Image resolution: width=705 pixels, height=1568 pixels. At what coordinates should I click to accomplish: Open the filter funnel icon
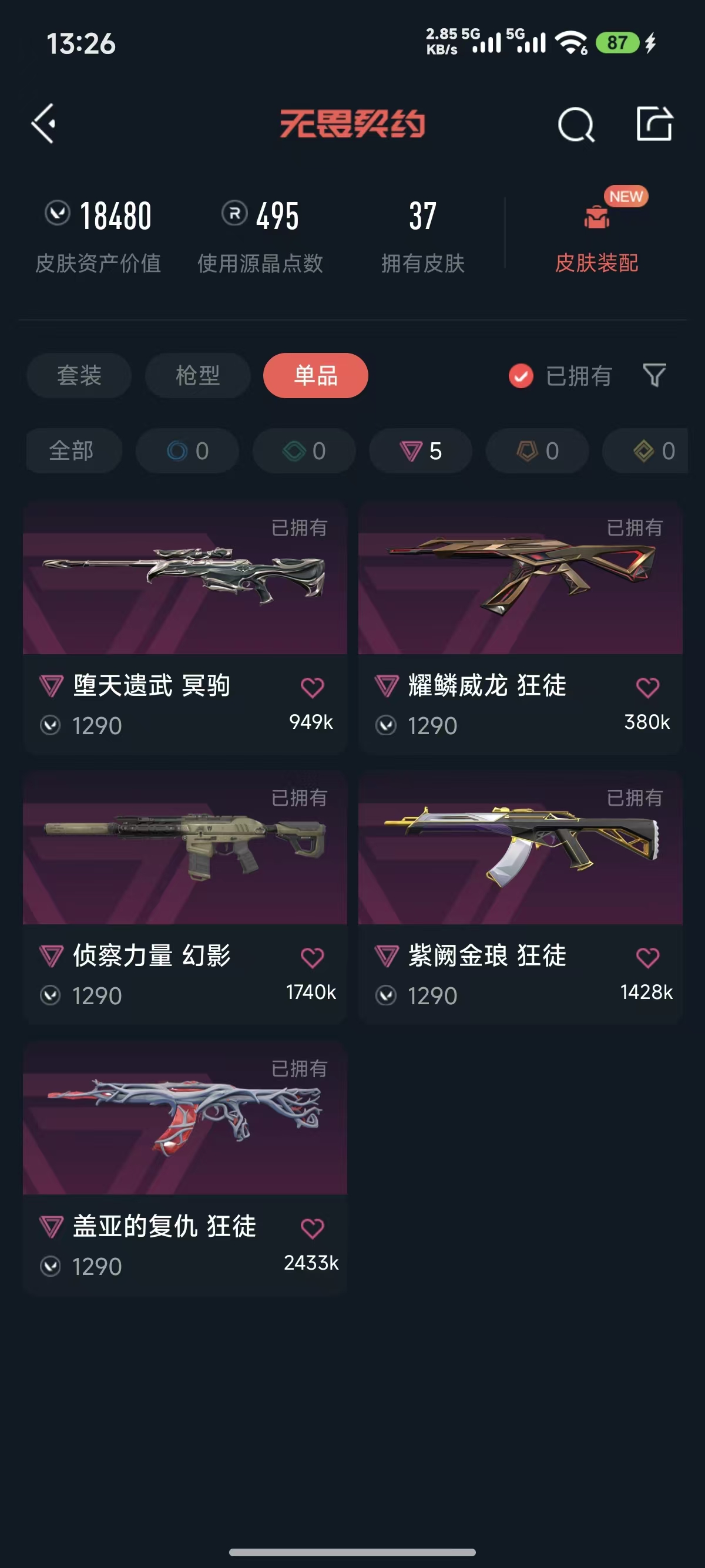(x=654, y=376)
